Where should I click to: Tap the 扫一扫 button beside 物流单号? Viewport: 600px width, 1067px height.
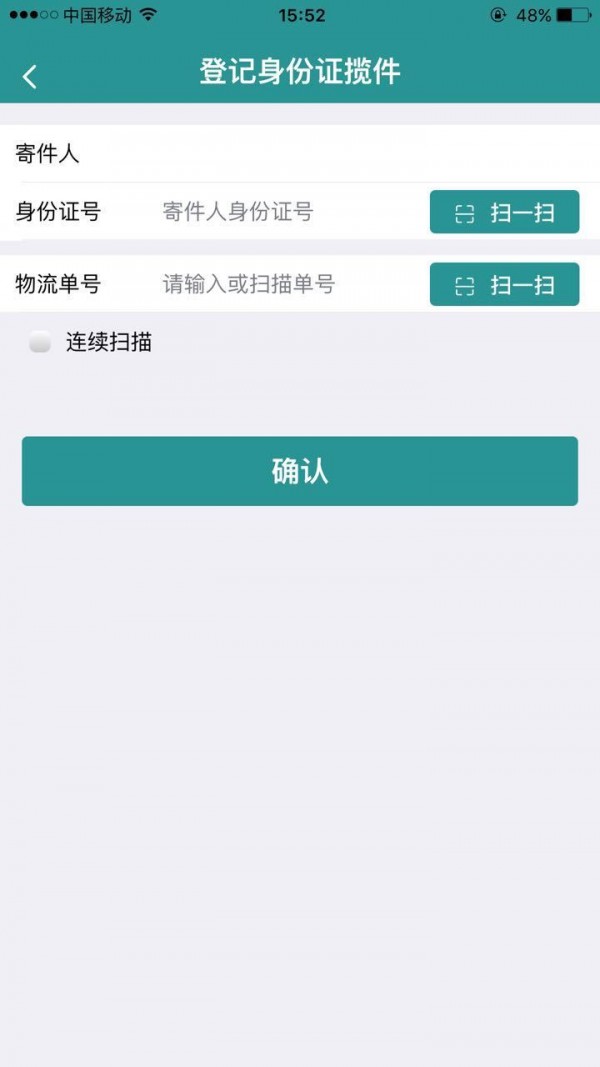(504, 285)
